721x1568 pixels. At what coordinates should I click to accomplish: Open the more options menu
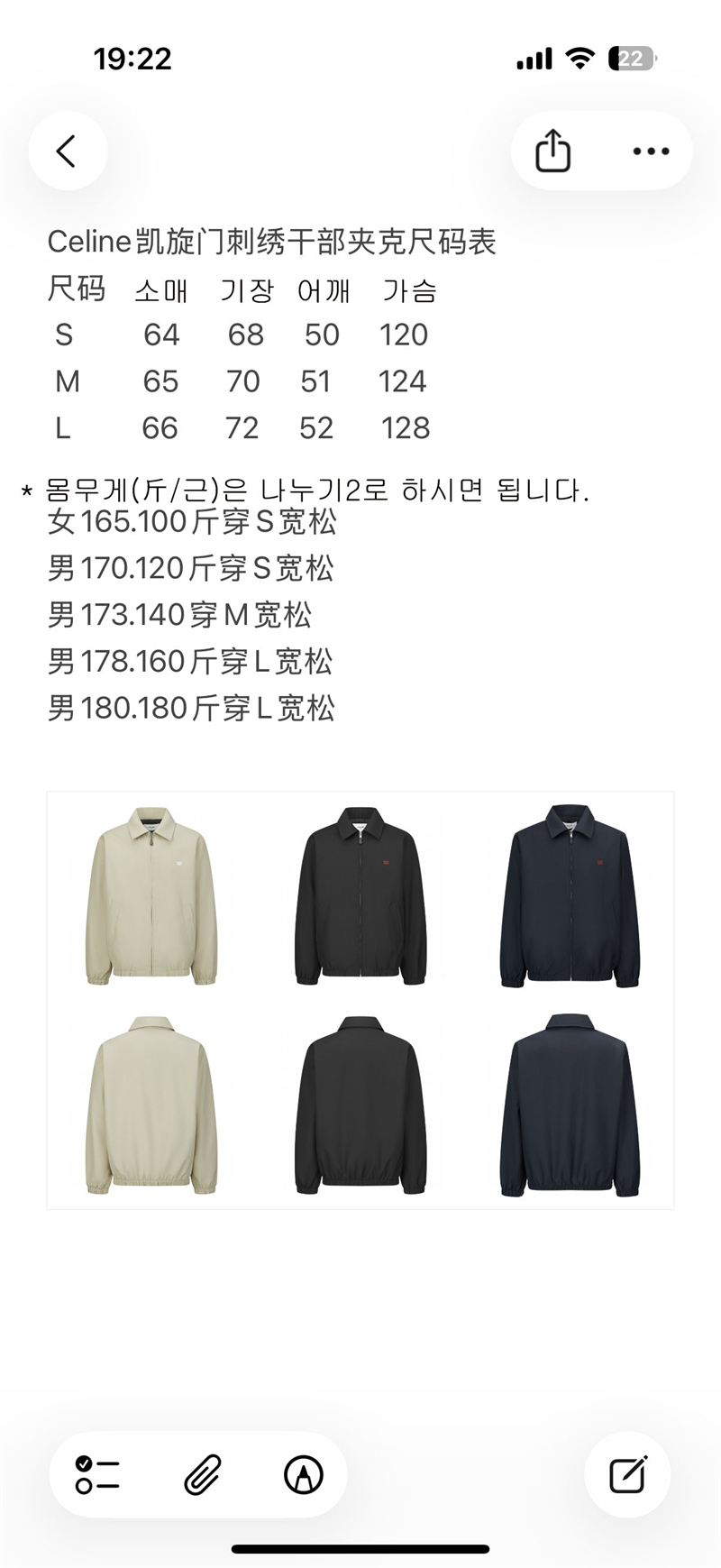(651, 151)
